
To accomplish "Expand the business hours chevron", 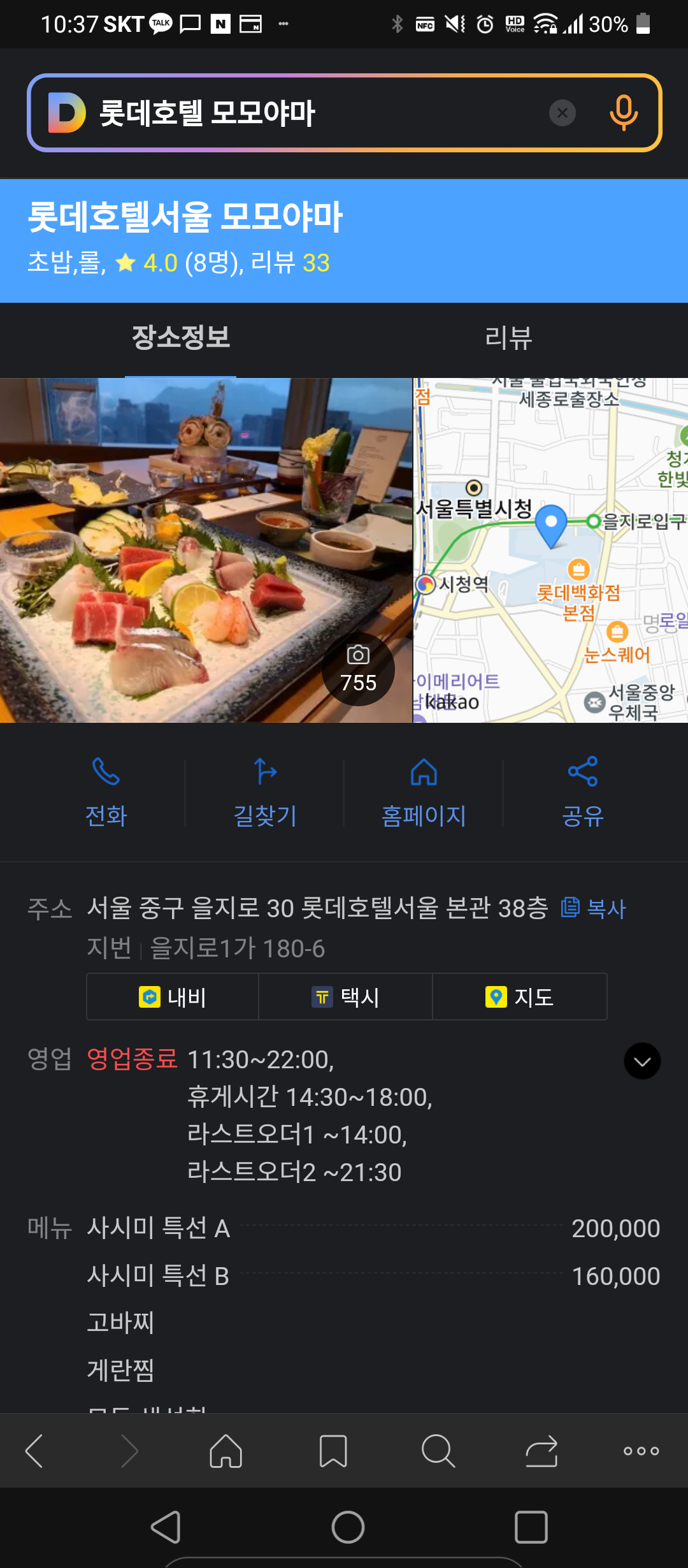I will tap(641, 1061).
